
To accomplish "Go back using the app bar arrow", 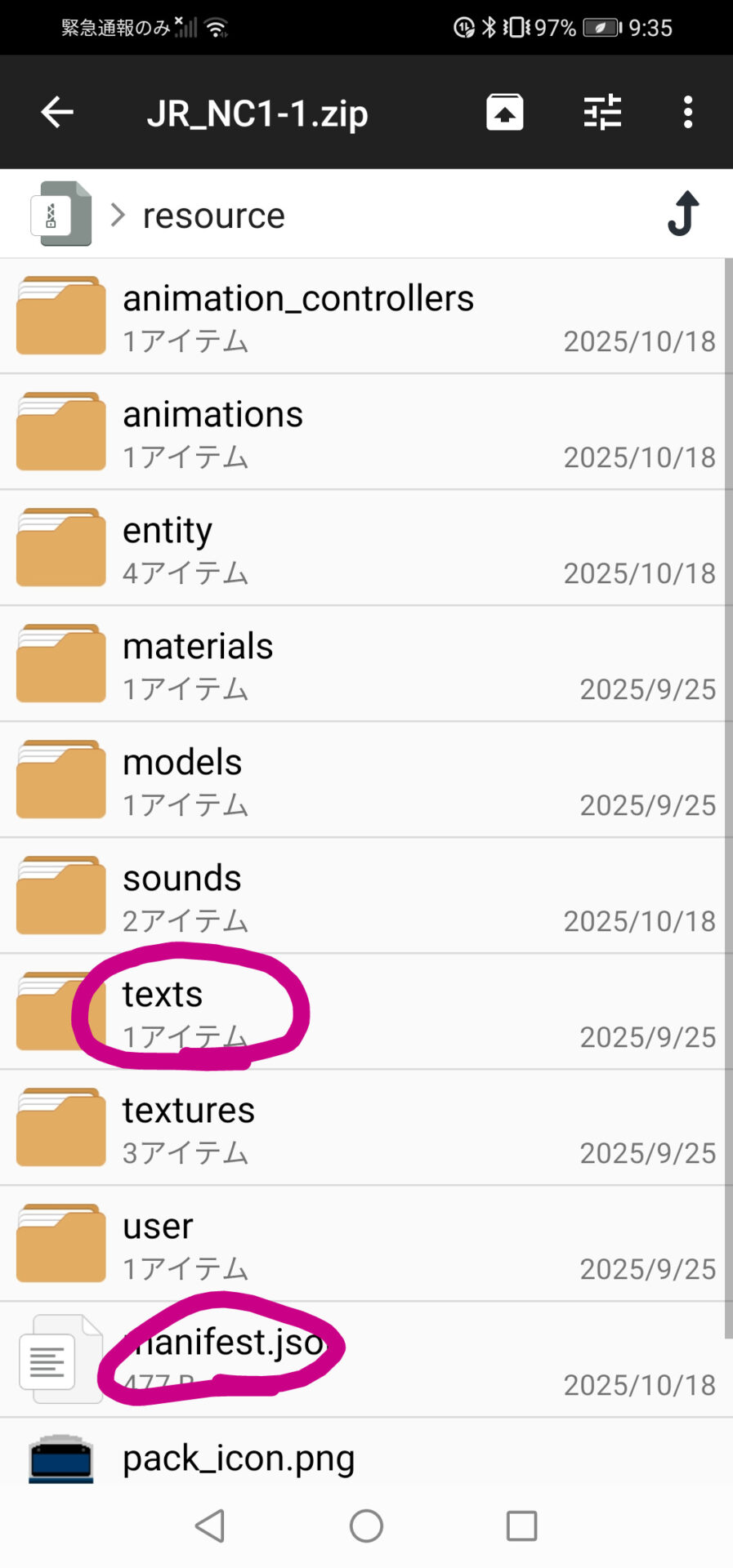I will (x=57, y=113).
